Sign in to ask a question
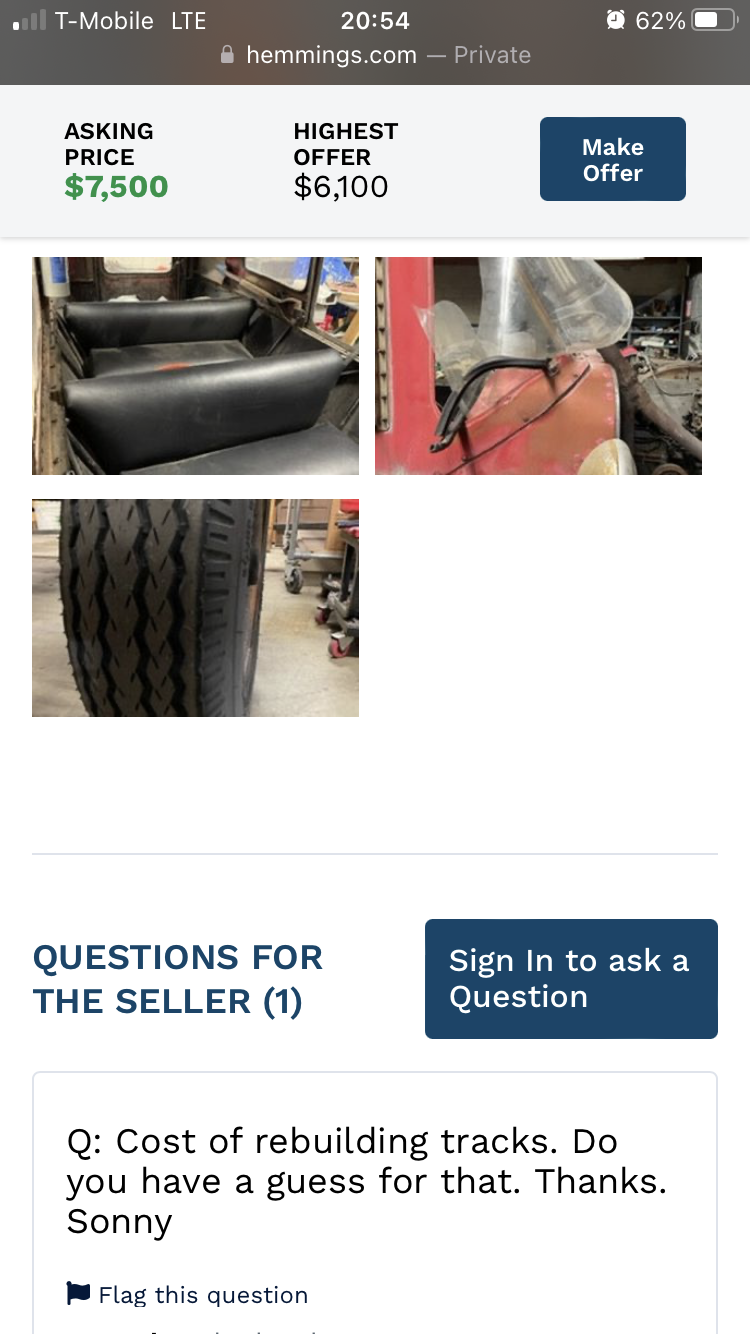Image resolution: width=750 pixels, height=1334 pixels. click(x=571, y=979)
